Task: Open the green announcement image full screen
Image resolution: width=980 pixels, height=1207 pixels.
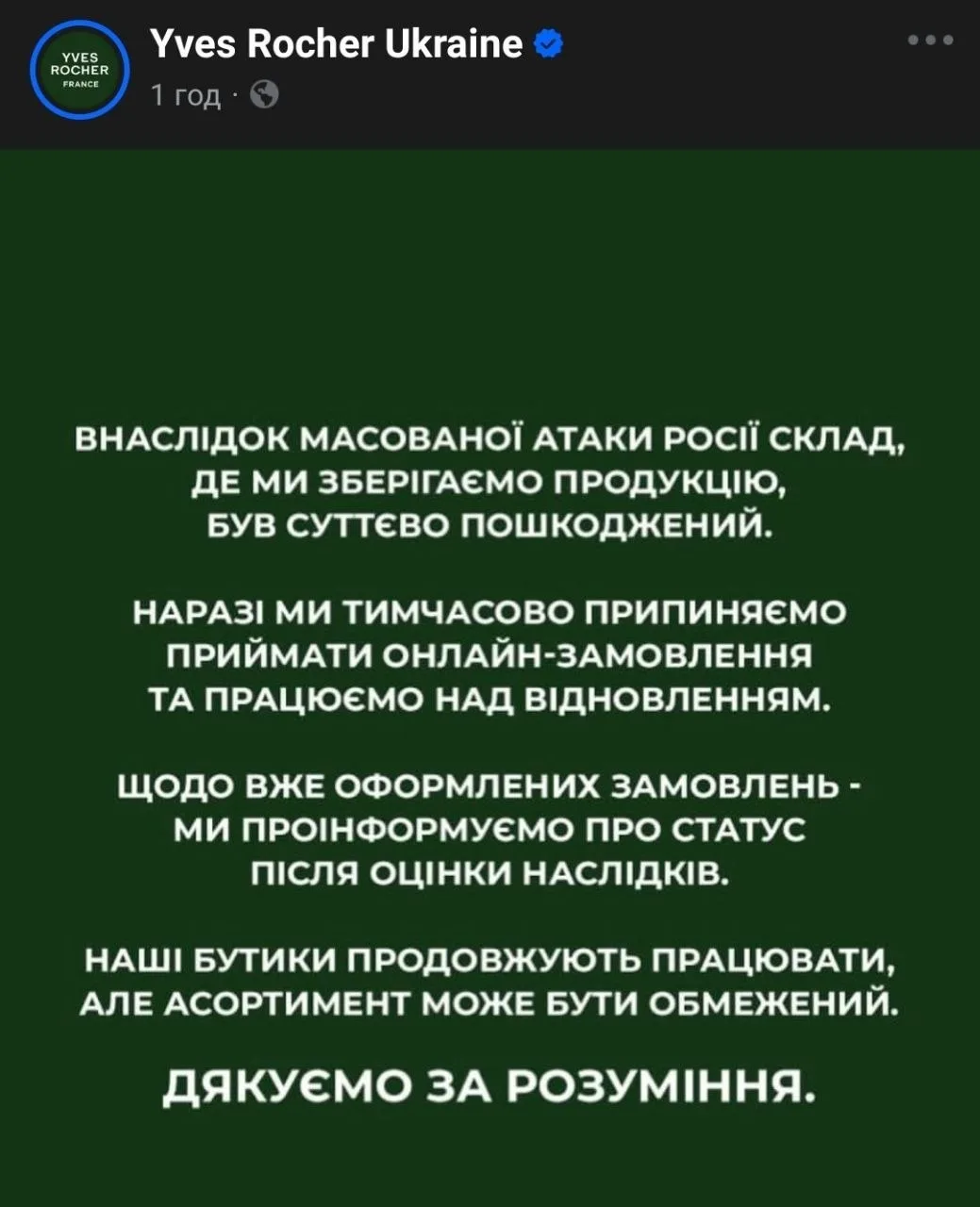Action: (x=490, y=678)
